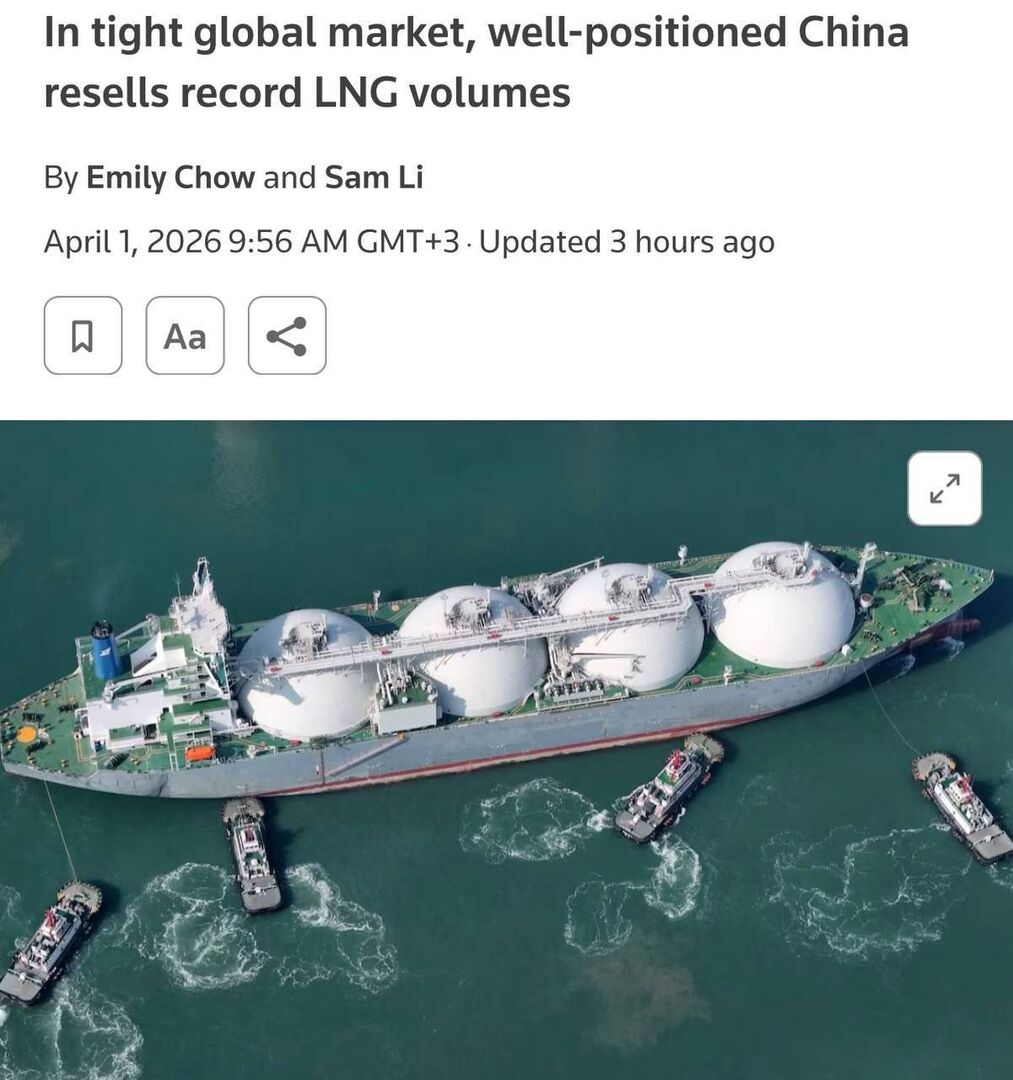Image resolution: width=1013 pixels, height=1080 pixels.
Task: Share this article
Action: click(x=287, y=336)
